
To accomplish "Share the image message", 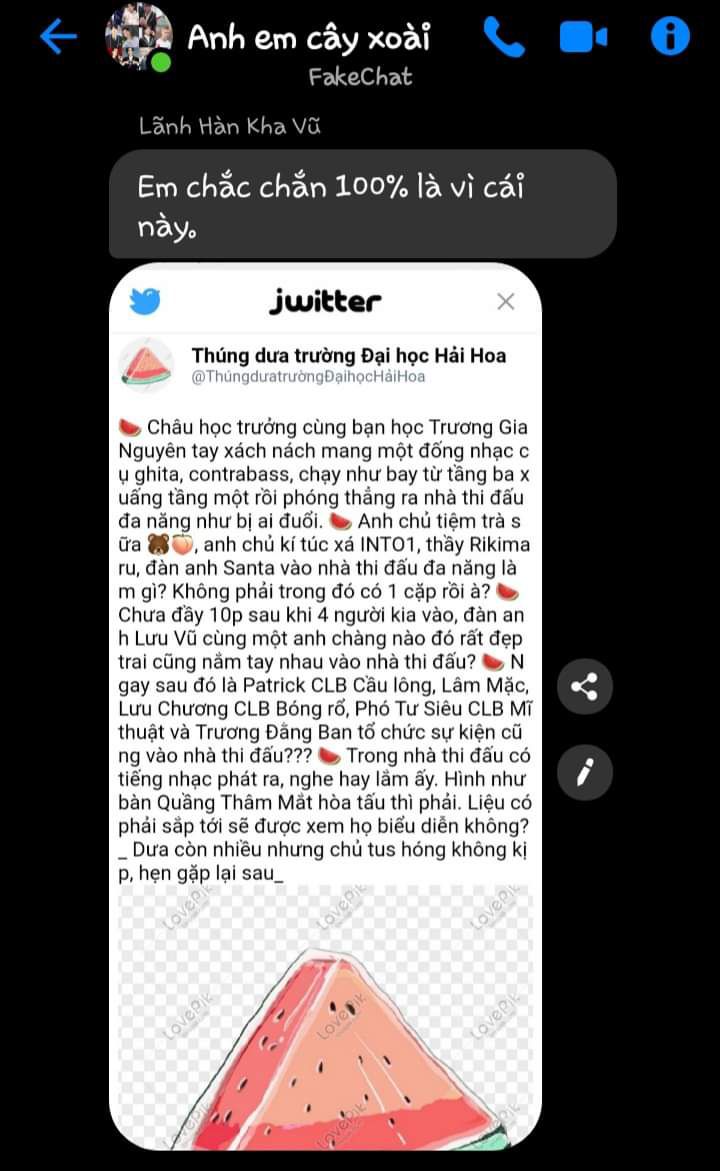I will coord(584,686).
